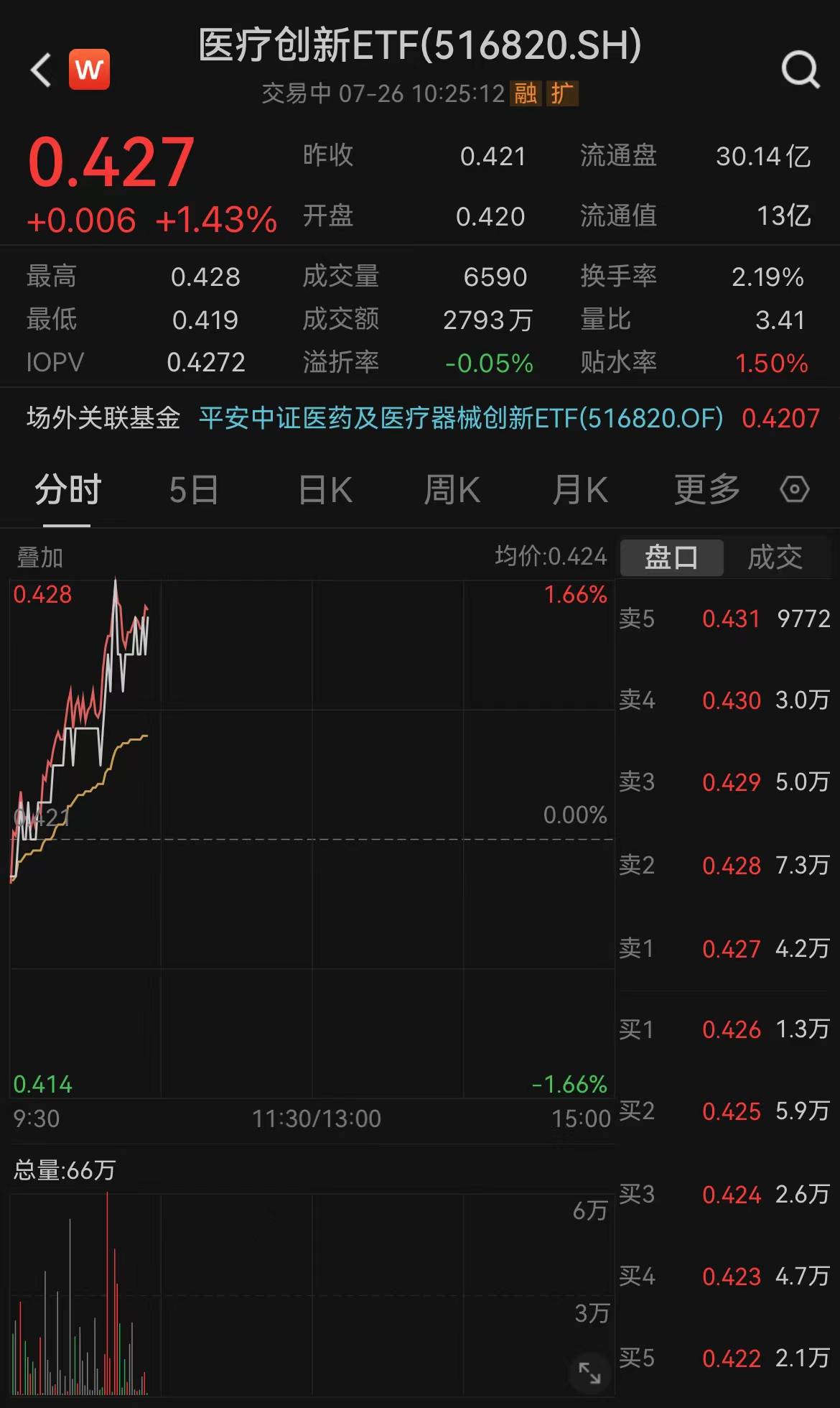Viewport: 840px width, 1408px height.
Task: Open the 日K daily candlestick tab
Action: click(x=323, y=489)
